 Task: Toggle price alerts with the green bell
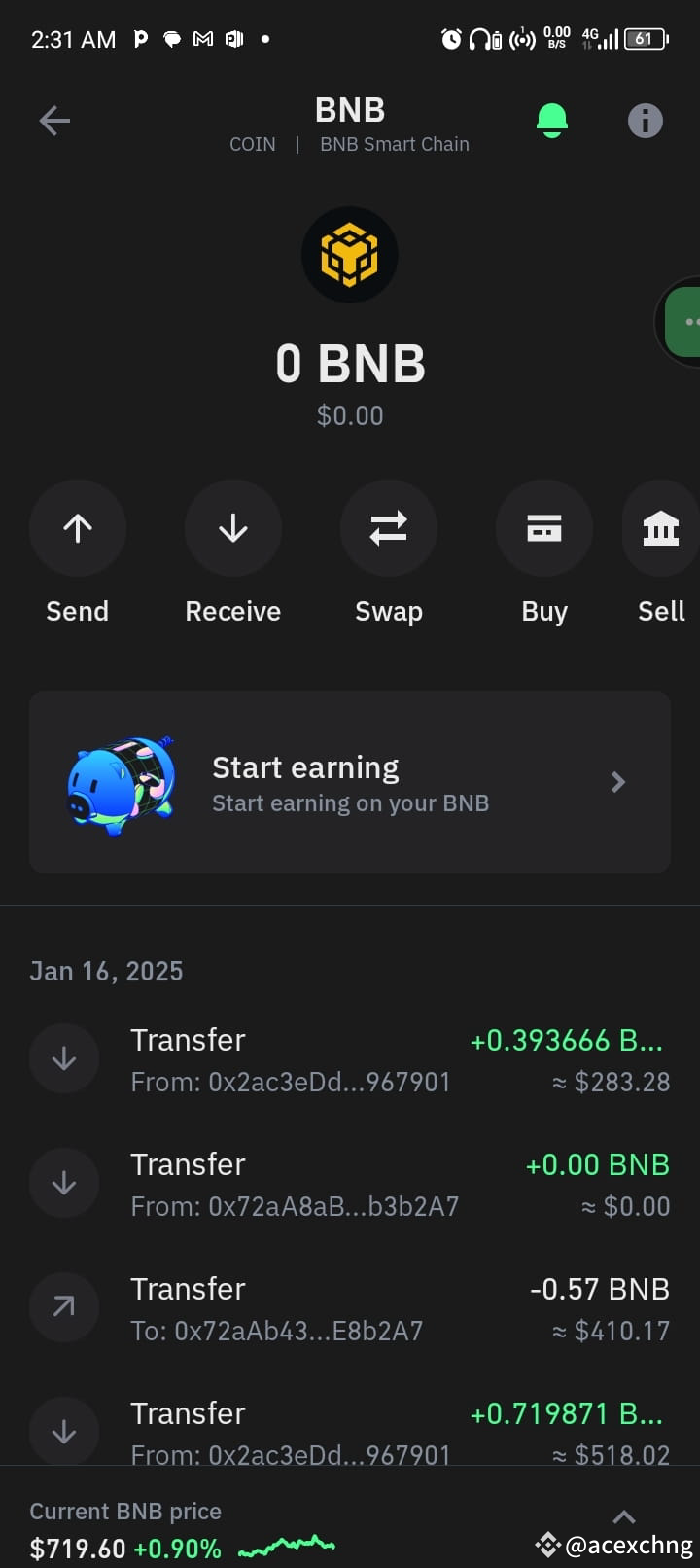pos(551,120)
